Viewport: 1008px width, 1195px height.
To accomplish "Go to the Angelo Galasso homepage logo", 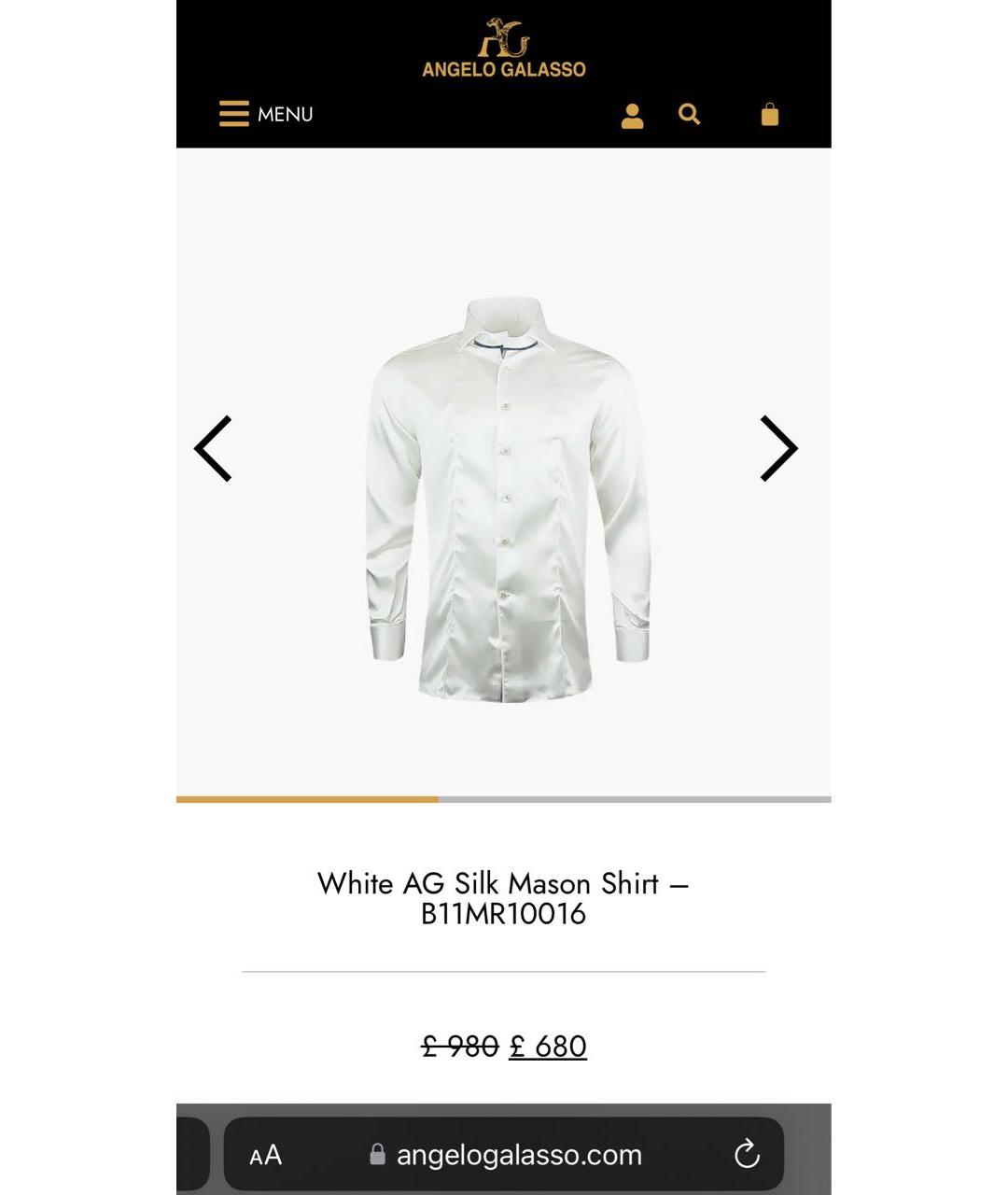I will pyautogui.click(x=504, y=50).
